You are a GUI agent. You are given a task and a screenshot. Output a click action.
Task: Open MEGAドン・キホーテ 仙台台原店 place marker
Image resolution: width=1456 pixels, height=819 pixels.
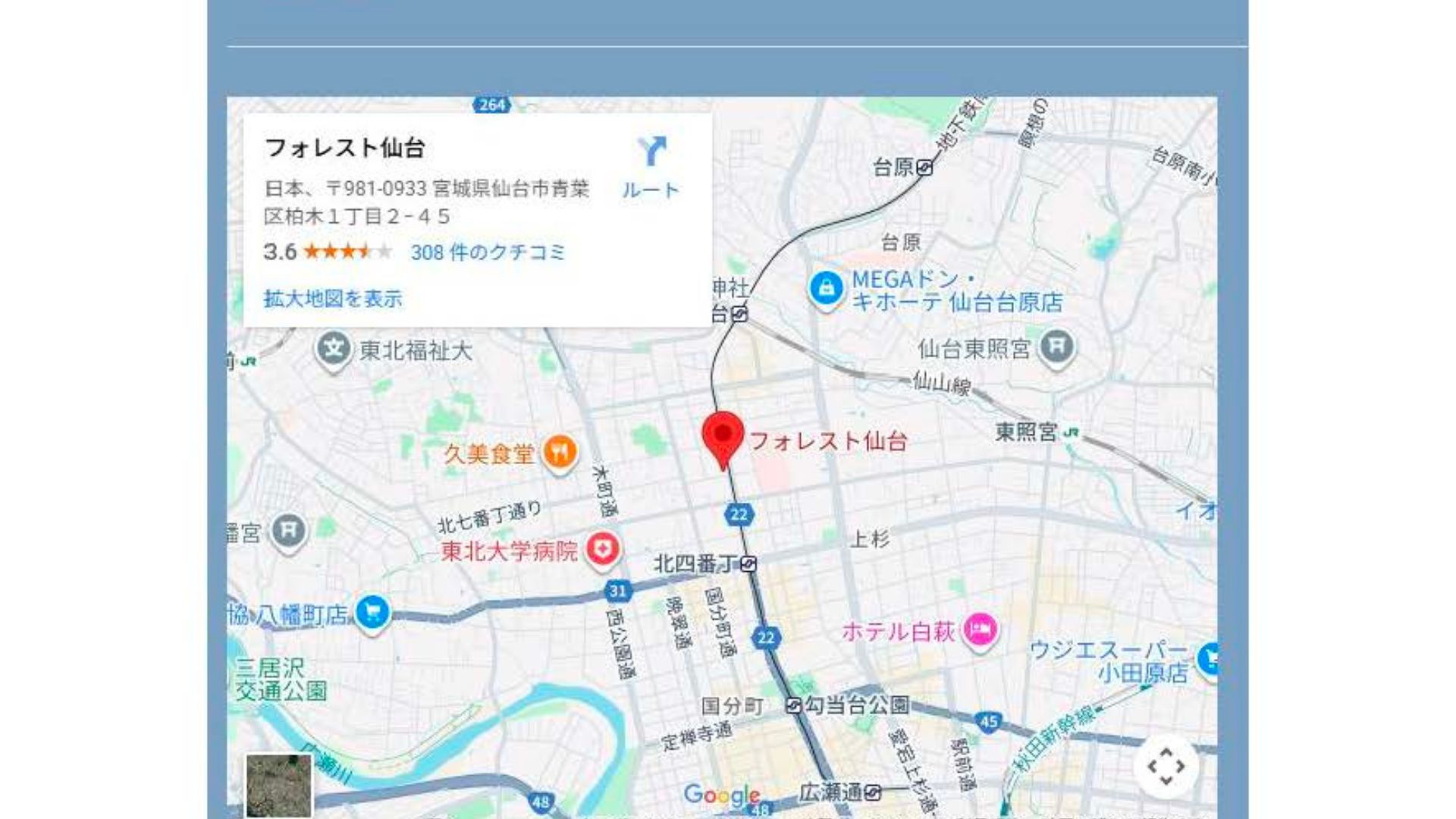point(826,290)
